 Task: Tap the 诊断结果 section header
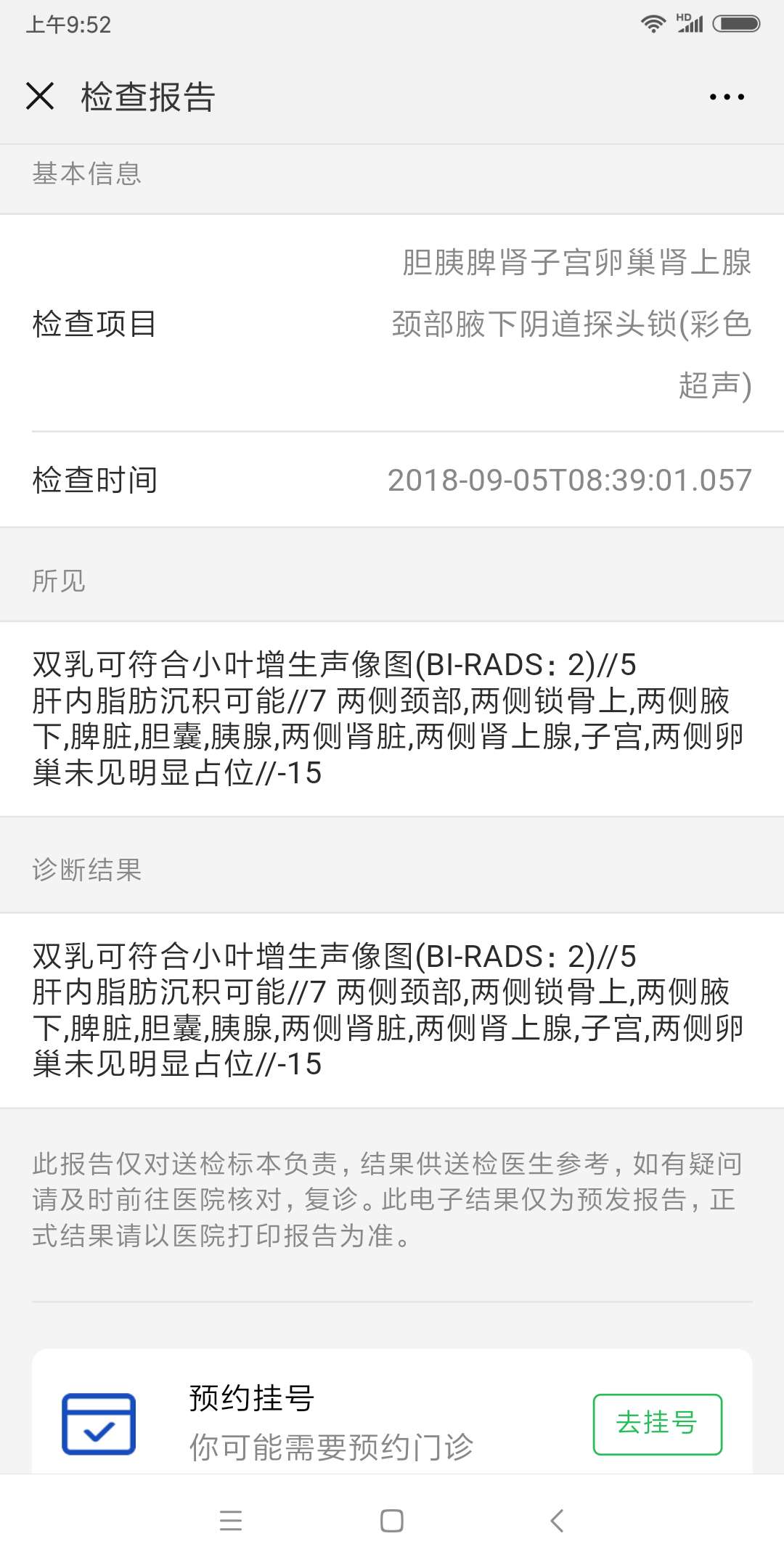pyautogui.click(x=87, y=870)
